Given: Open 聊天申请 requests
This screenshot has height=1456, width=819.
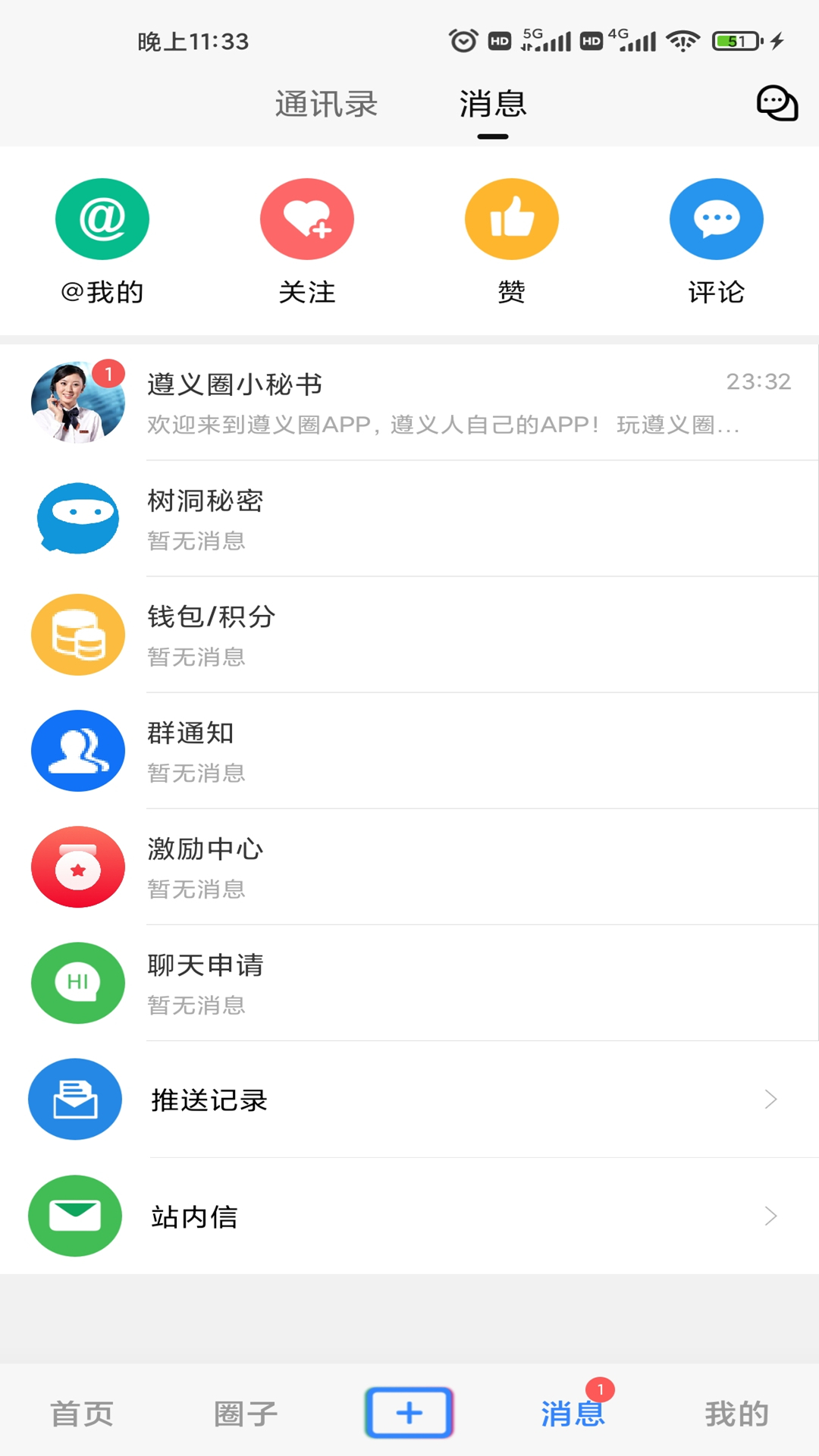Looking at the screenshot, I should (x=409, y=983).
